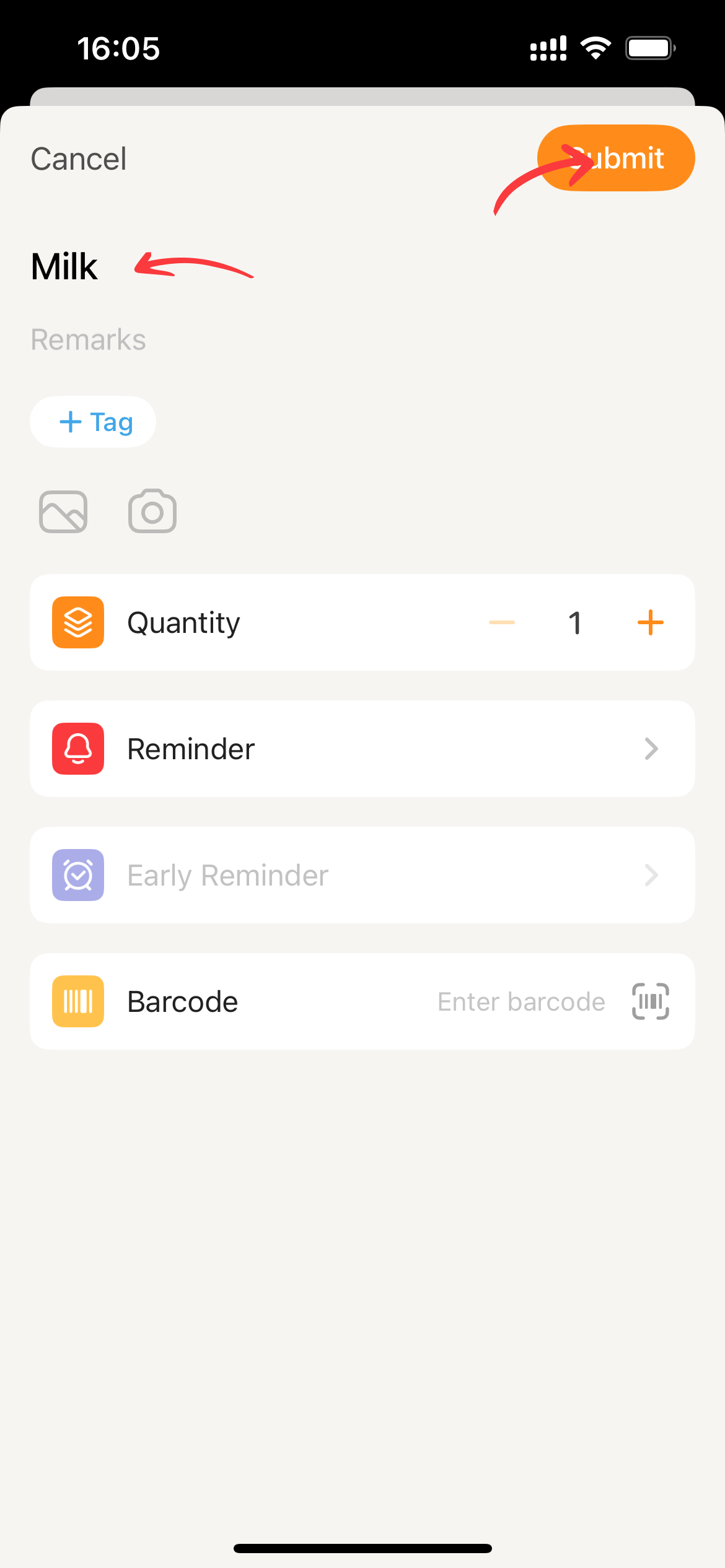Open the Reminder settings row
725x1568 pixels.
pos(362,749)
